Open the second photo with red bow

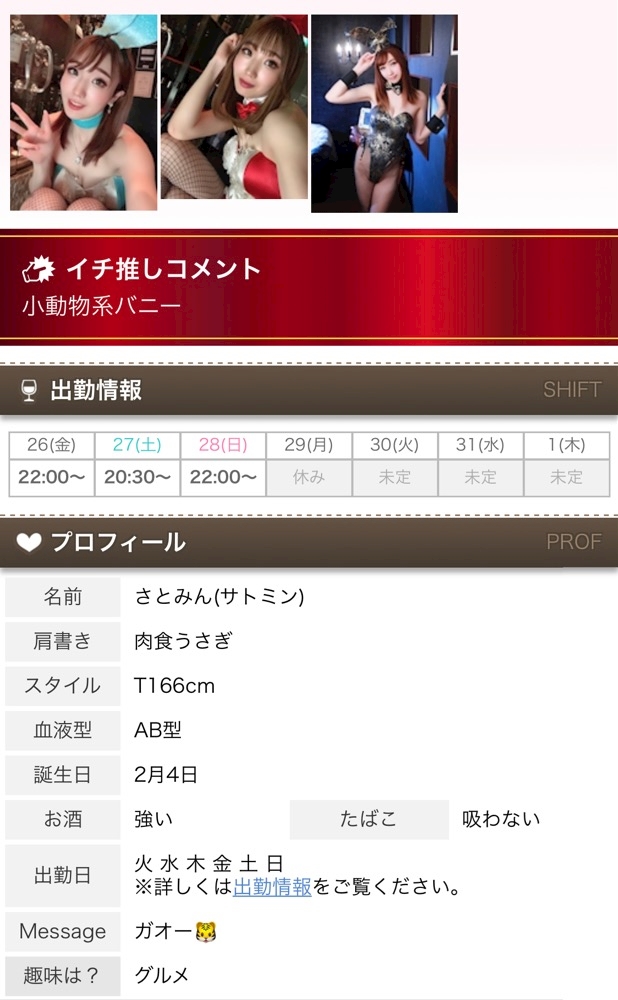pos(234,112)
